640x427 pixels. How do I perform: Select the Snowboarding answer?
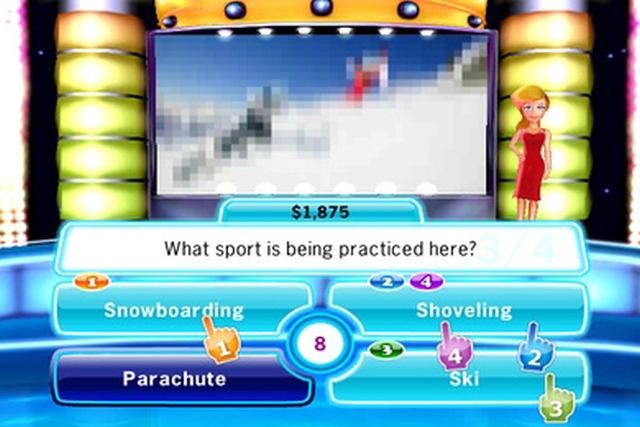(x=174, y=310)
